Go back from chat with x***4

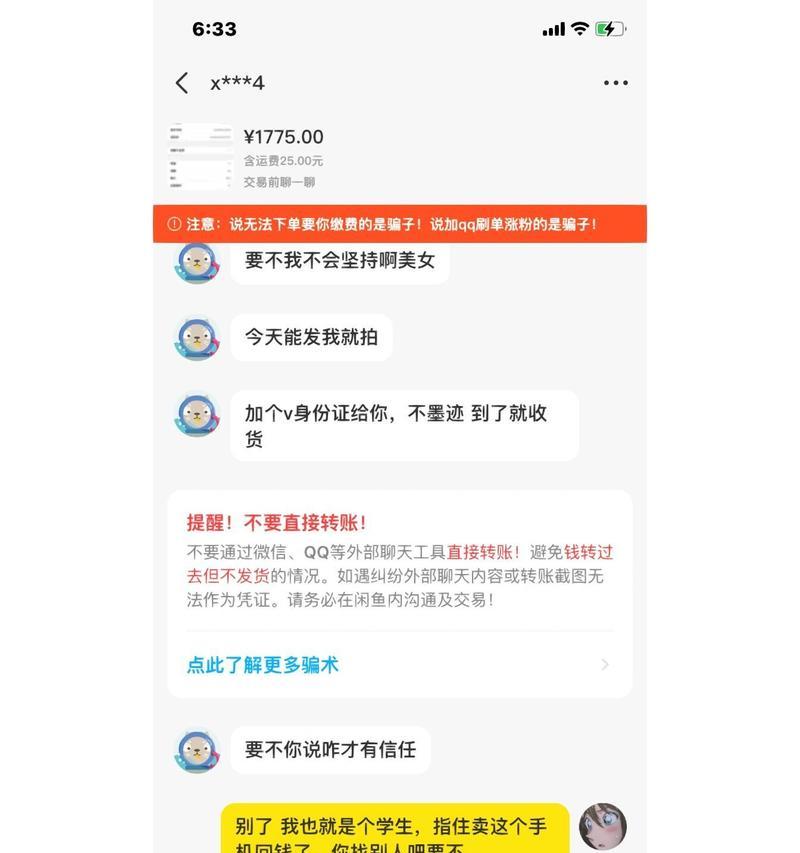pyautogui.click(x=182, y=83)
